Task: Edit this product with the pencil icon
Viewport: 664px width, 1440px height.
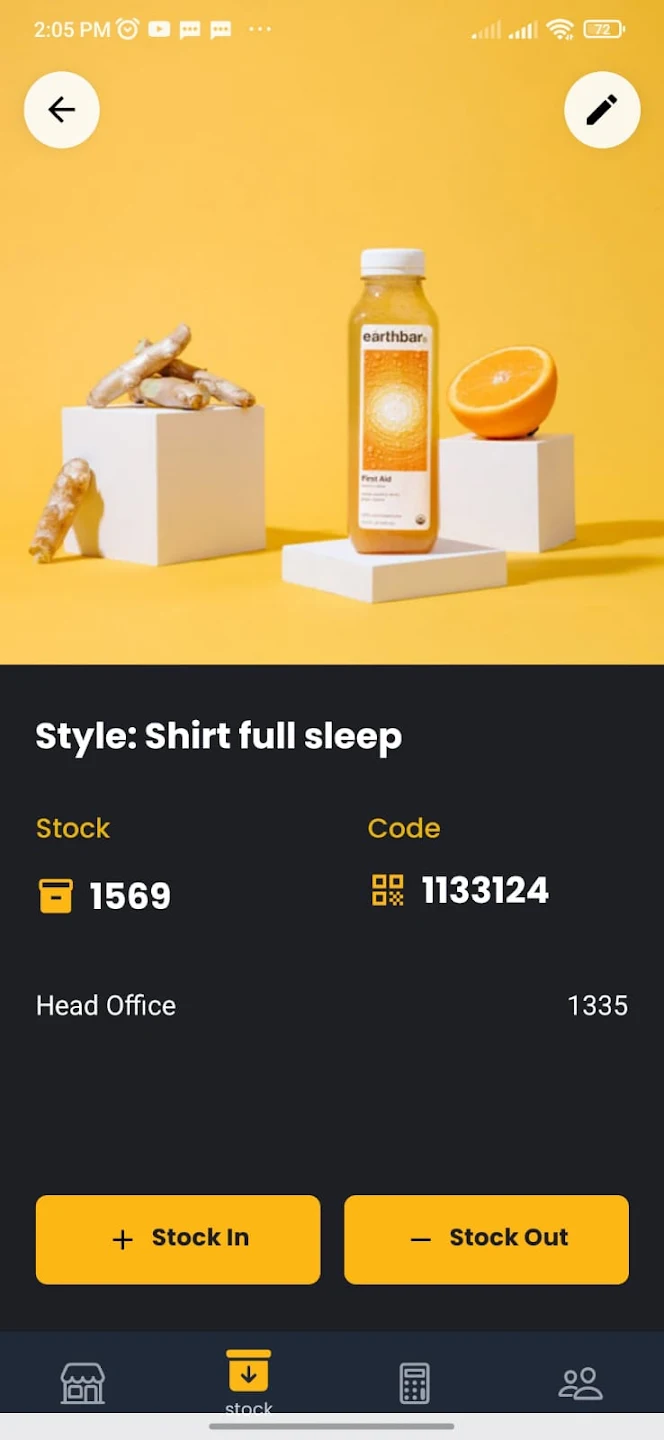Action: tap(602, 110)
